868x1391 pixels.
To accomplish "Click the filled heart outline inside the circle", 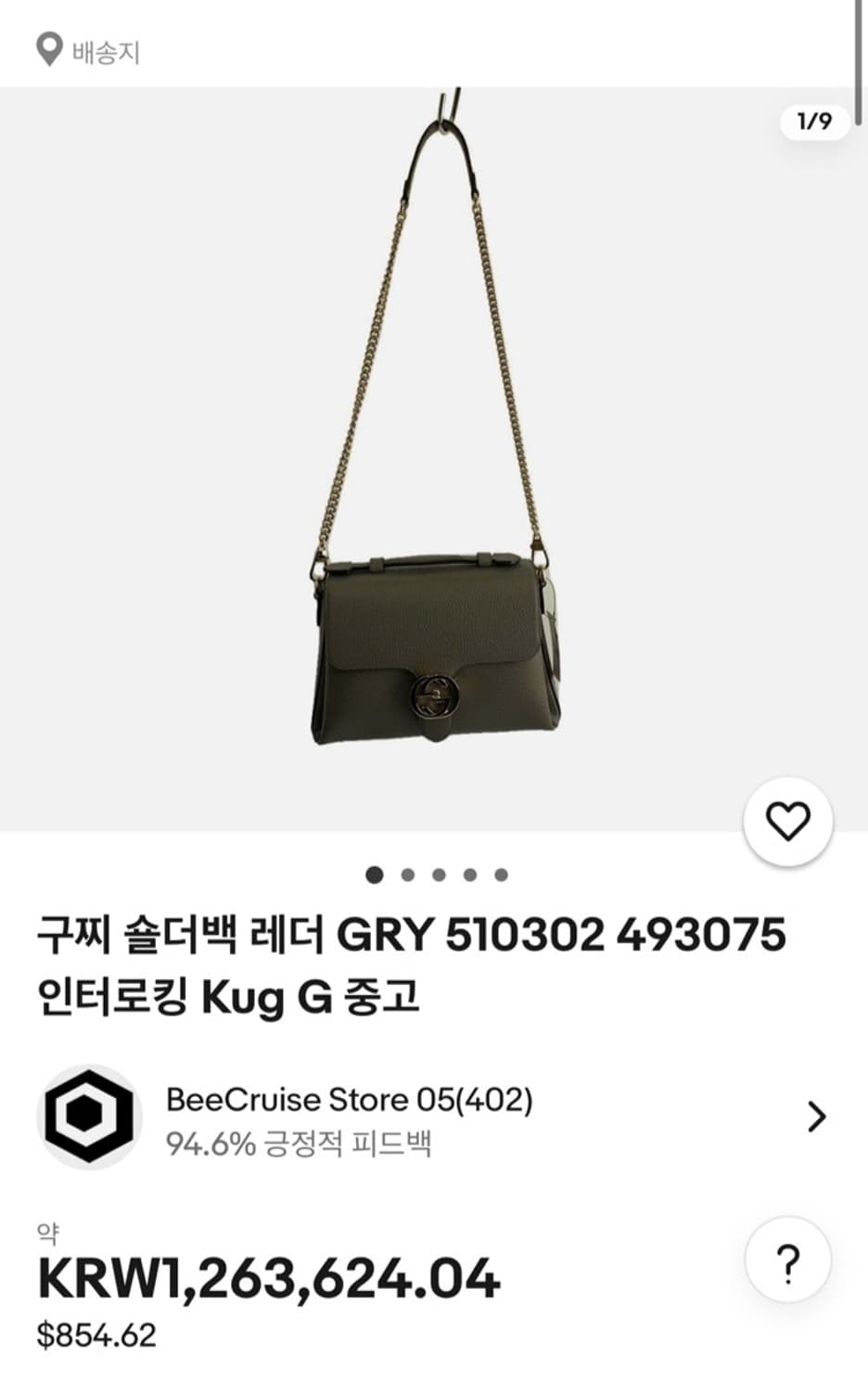I will (788, 820).
